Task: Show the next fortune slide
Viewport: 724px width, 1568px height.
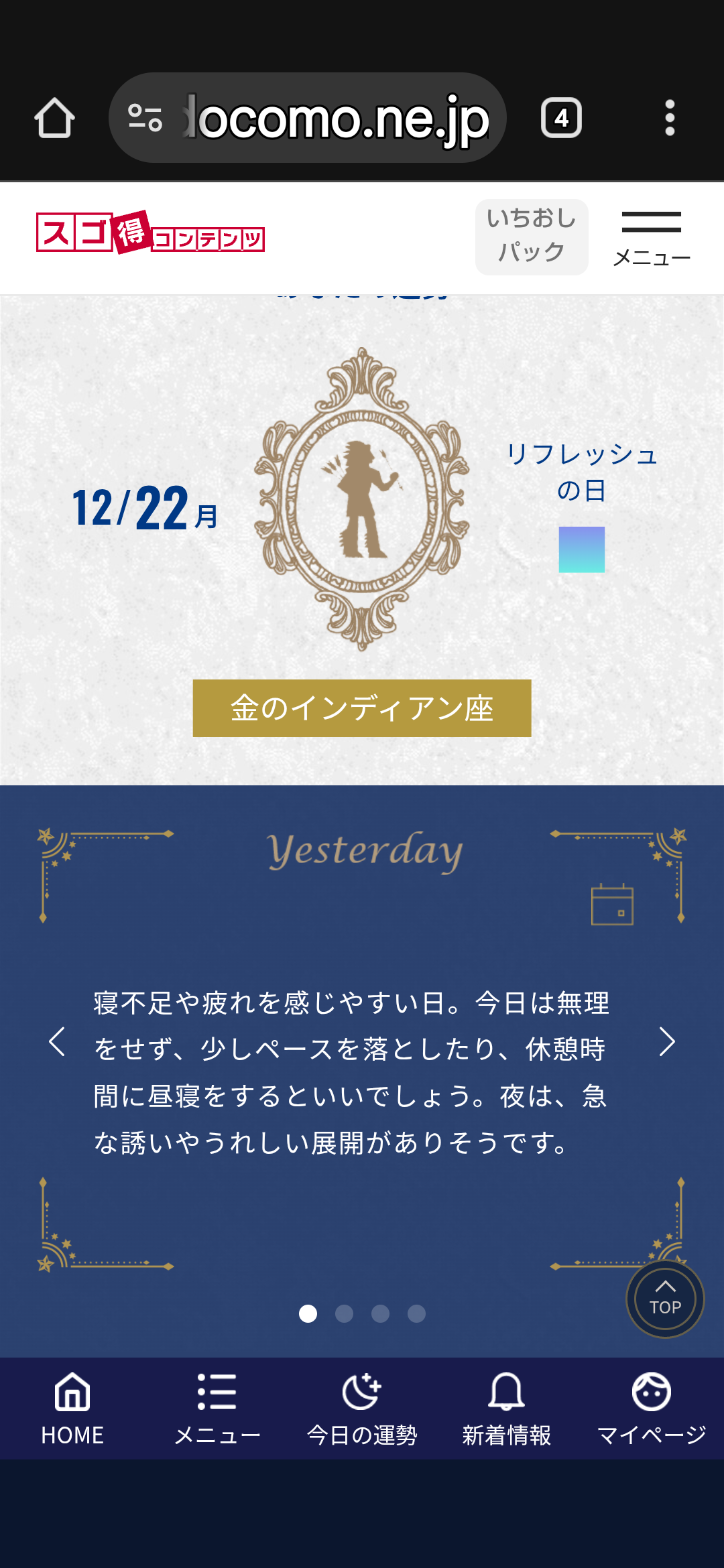Action: coord(667,1042)
